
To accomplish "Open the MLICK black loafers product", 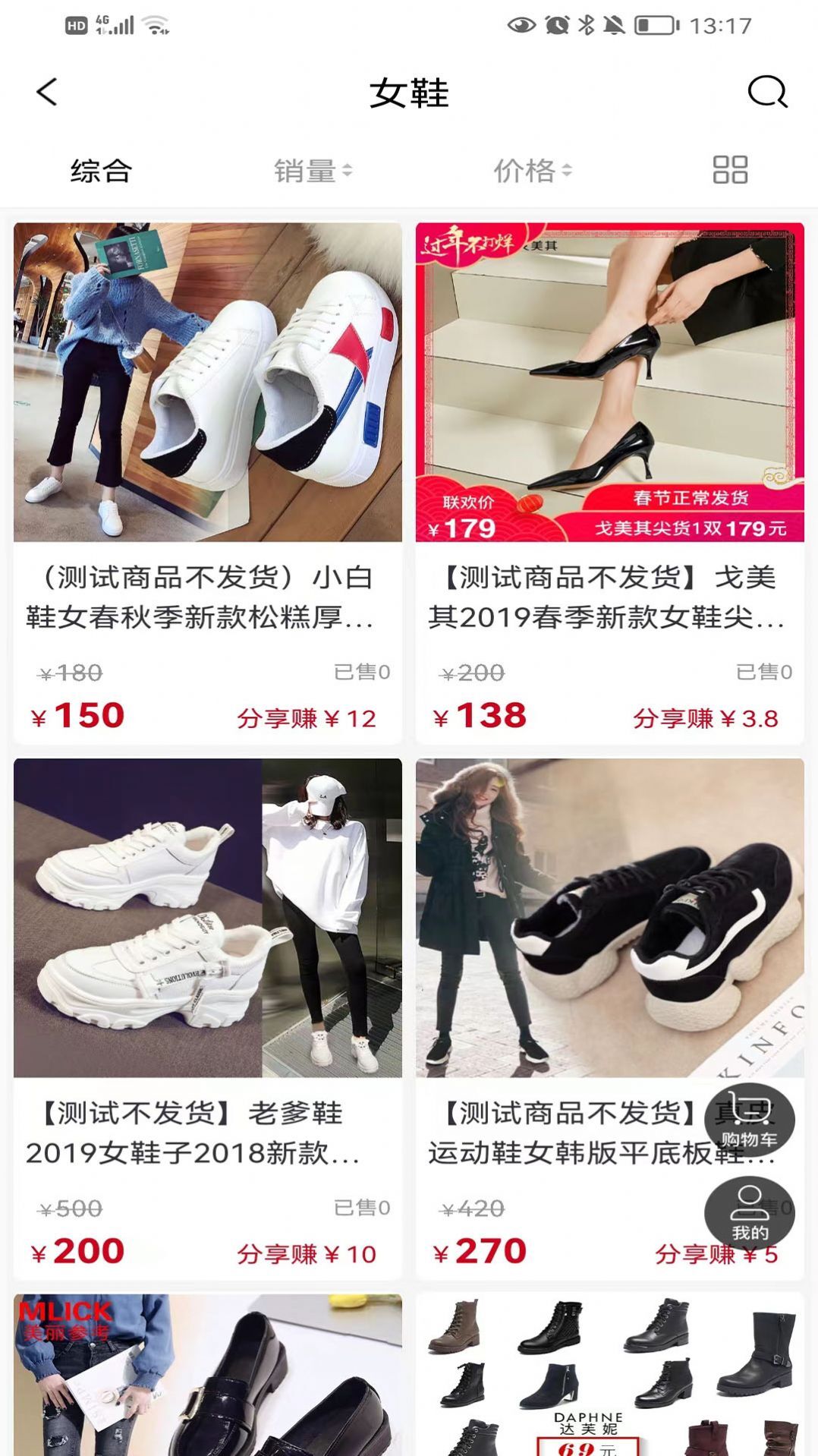I will coord(207,1374).
